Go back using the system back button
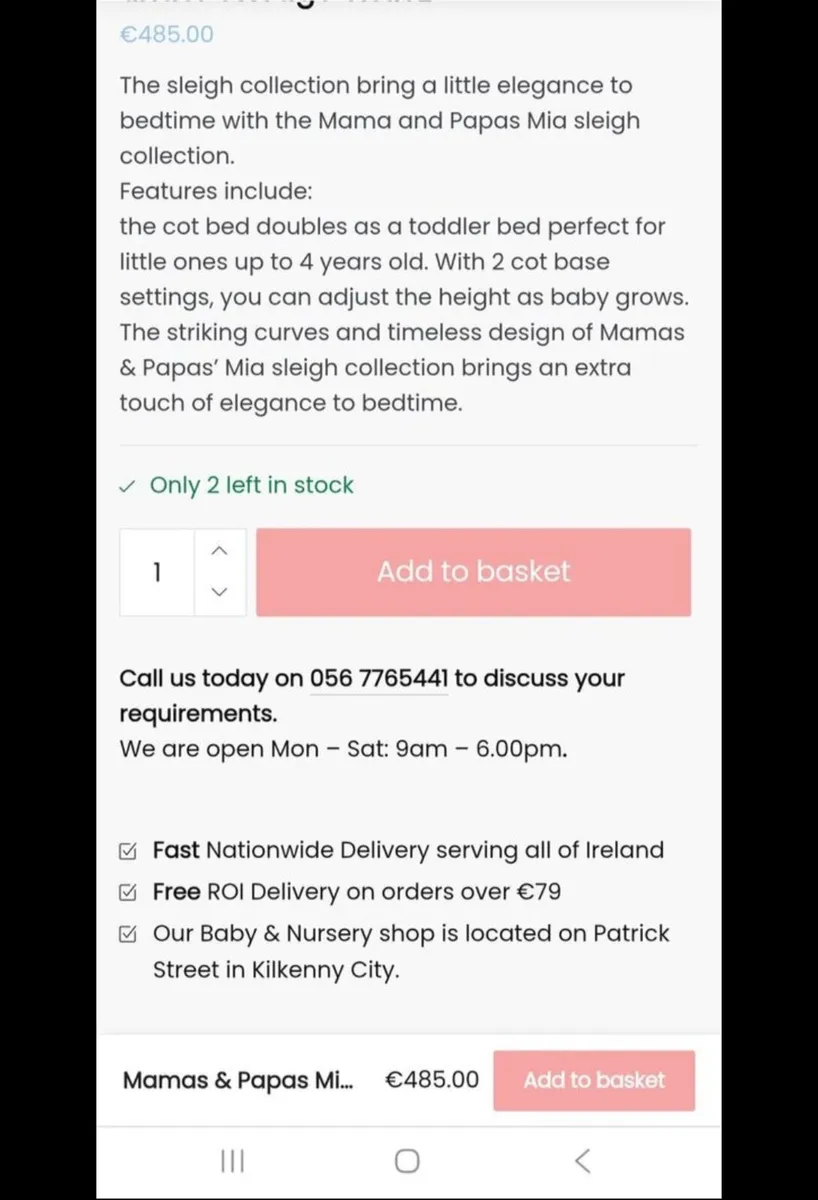 [x=583, y=1160]
